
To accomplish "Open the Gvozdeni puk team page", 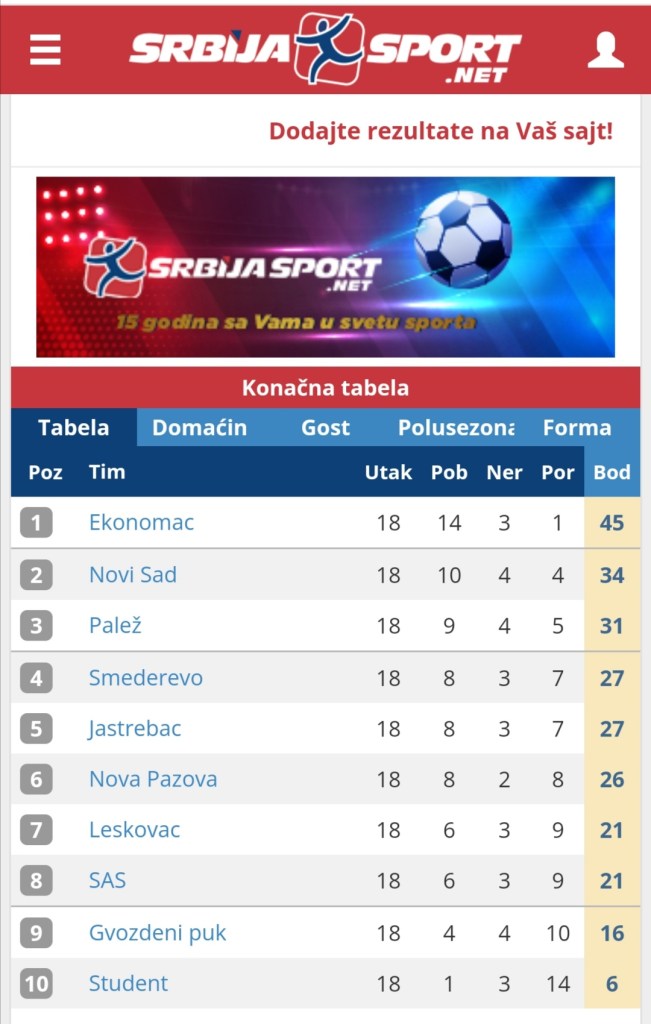I will (x=158, y=933).
